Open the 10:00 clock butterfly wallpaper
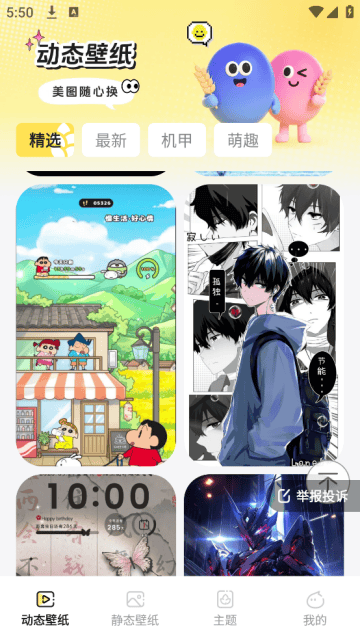The width and height of the screenshot is (360, 639). click(x=96, y=525)
